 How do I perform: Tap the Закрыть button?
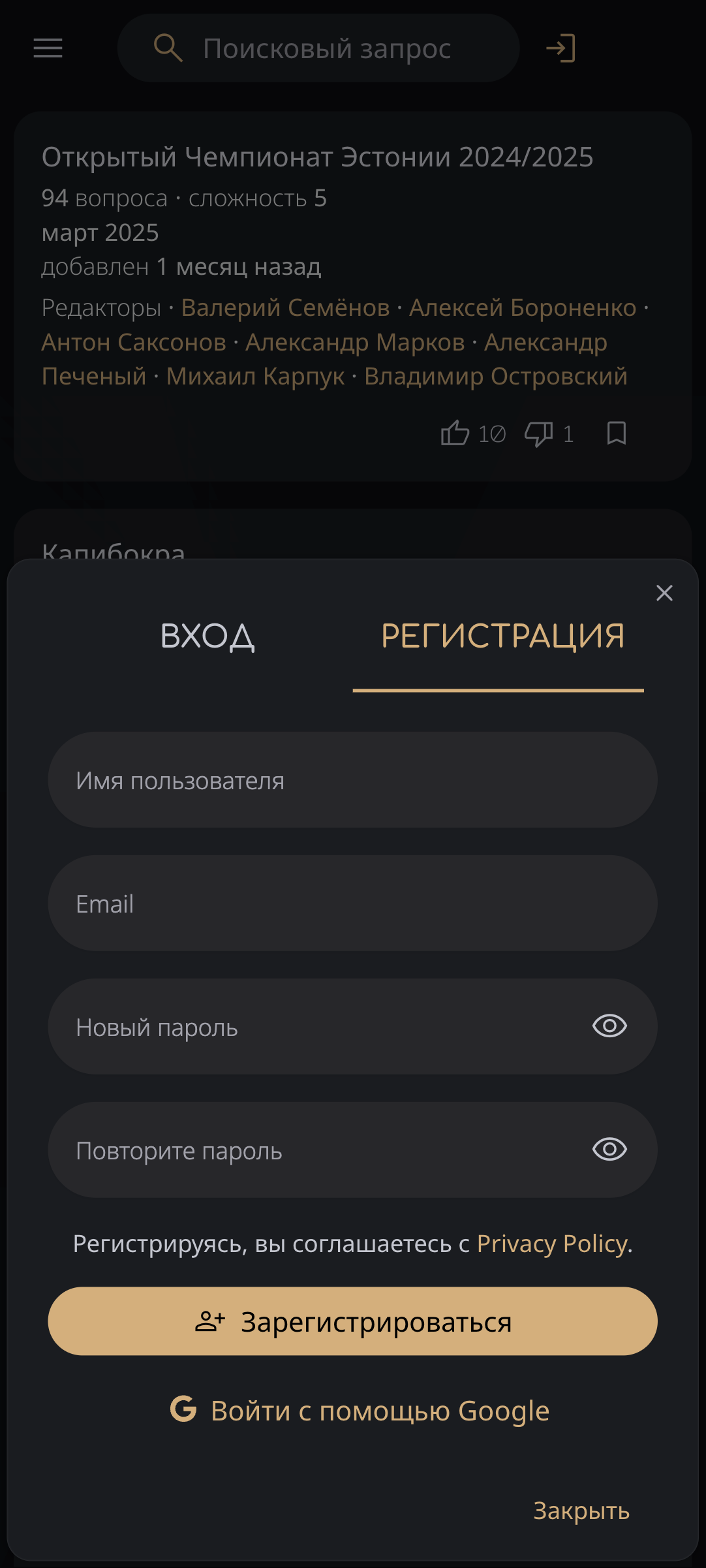click(x=581, y=1511)
